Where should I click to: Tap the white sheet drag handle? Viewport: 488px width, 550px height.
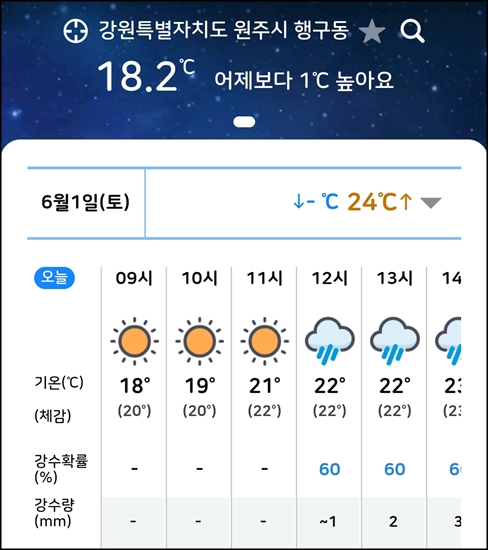point(244,122)
